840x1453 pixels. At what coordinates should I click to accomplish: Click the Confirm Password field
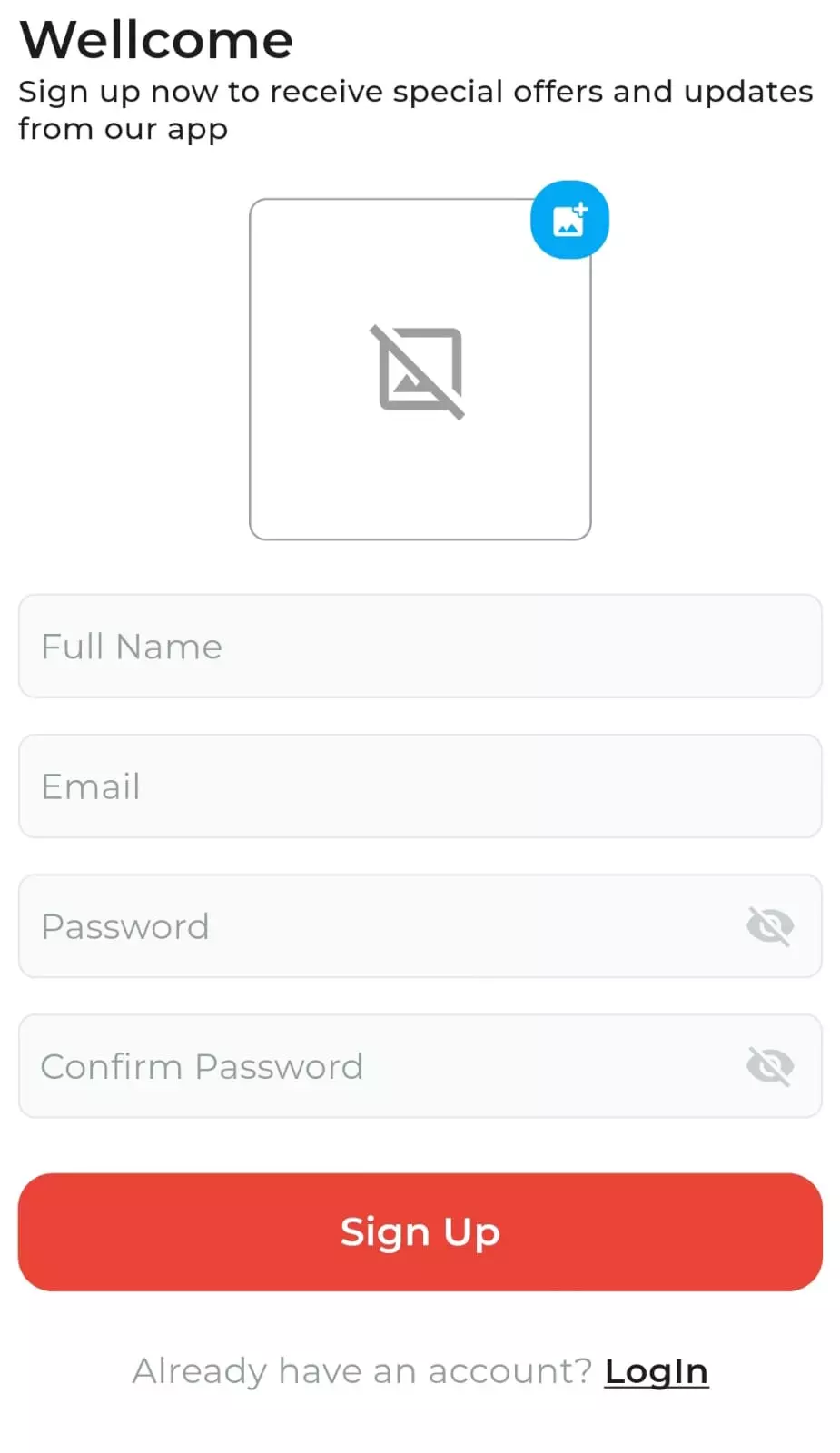(x=363, y=1065)
